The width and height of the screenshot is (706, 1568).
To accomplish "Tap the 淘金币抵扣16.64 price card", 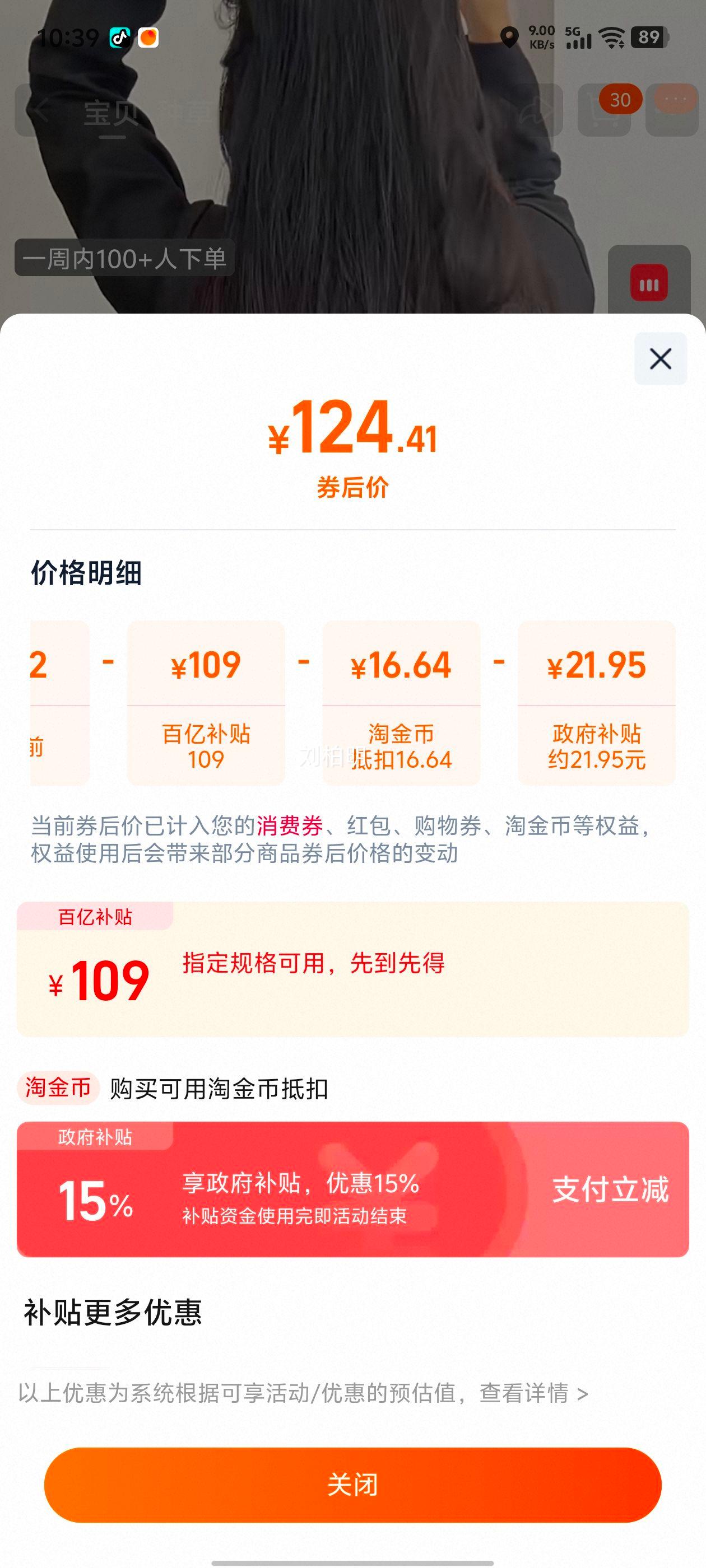I will 401,703.
